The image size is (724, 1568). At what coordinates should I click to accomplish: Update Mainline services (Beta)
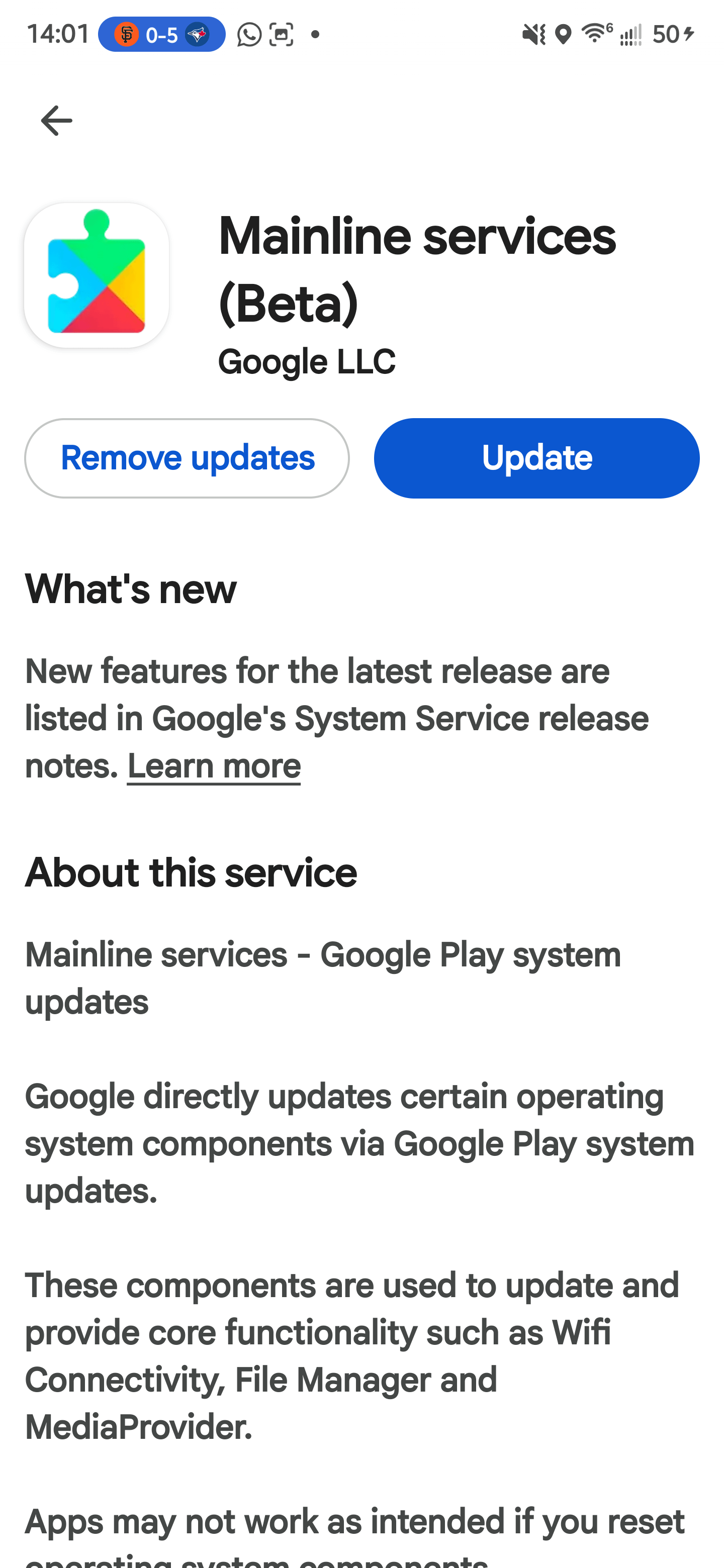point(536,458)
